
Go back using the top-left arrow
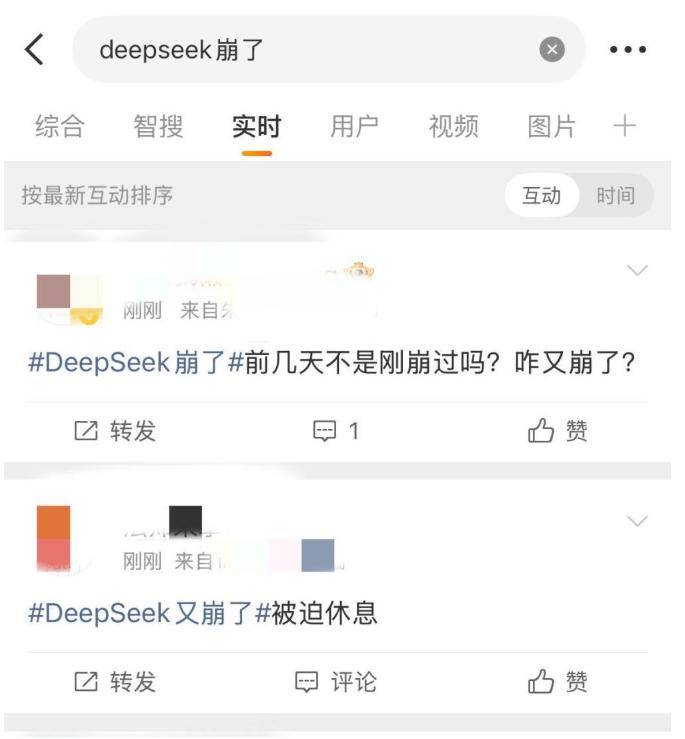point(35,50)
